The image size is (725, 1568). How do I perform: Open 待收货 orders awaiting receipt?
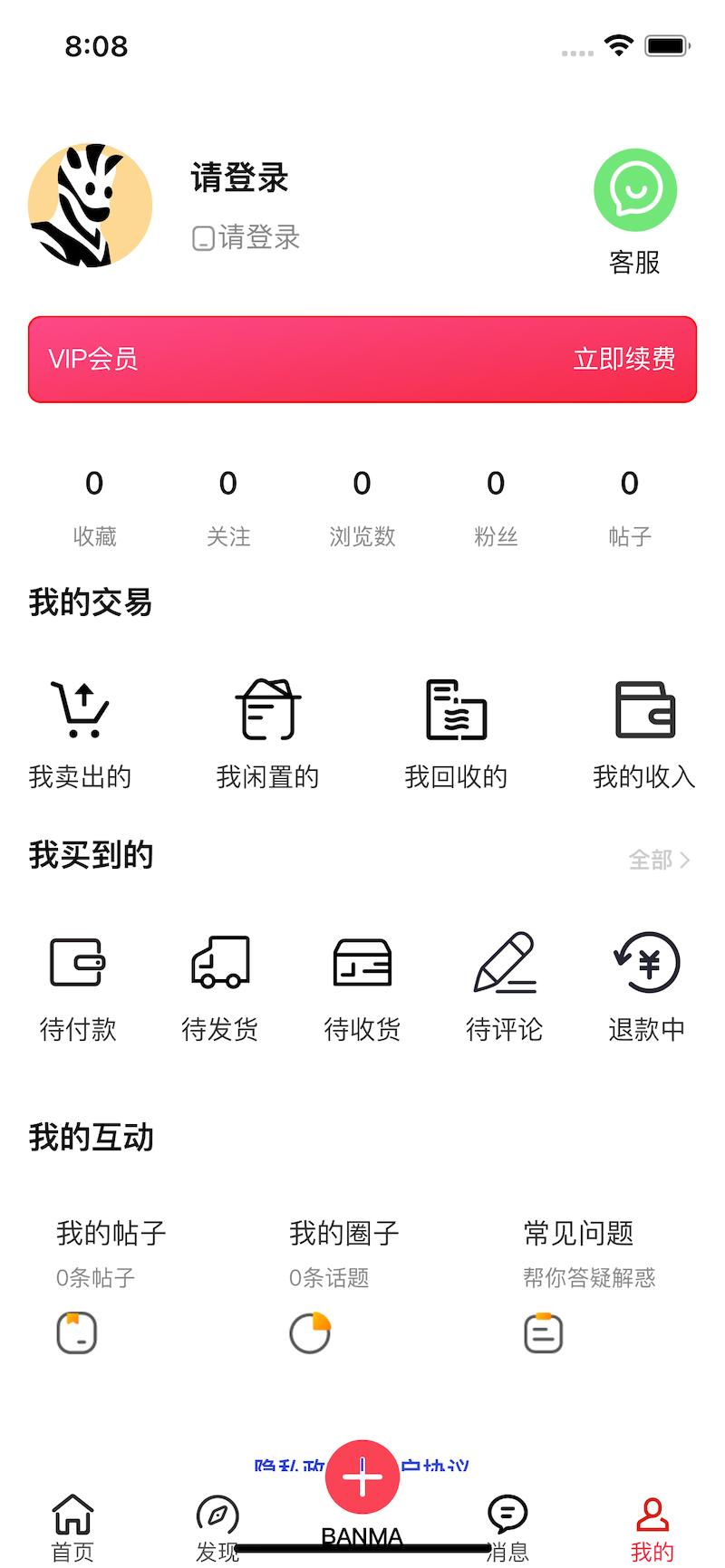[x=362, y=986]
